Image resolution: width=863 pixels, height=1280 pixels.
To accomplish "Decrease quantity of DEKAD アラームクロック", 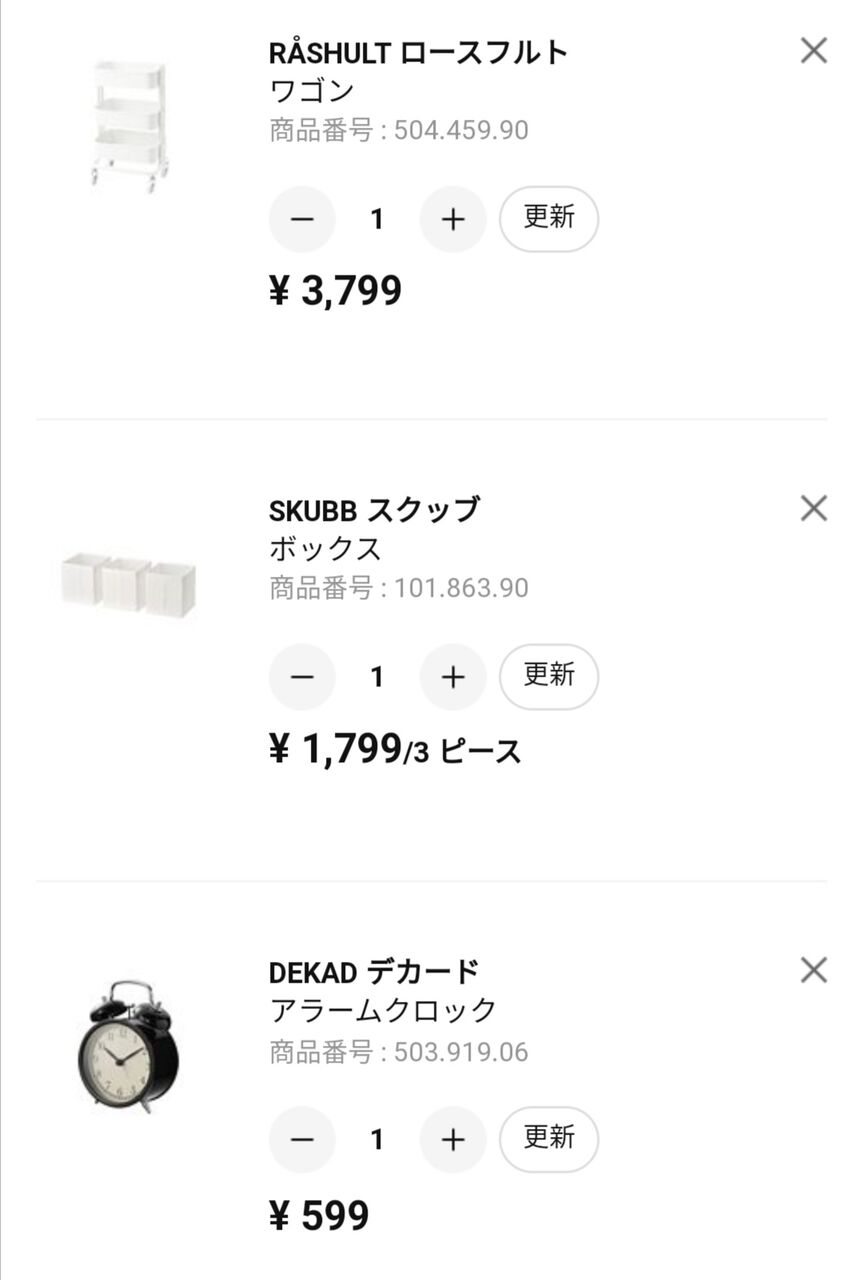I will coord(302,1139).
